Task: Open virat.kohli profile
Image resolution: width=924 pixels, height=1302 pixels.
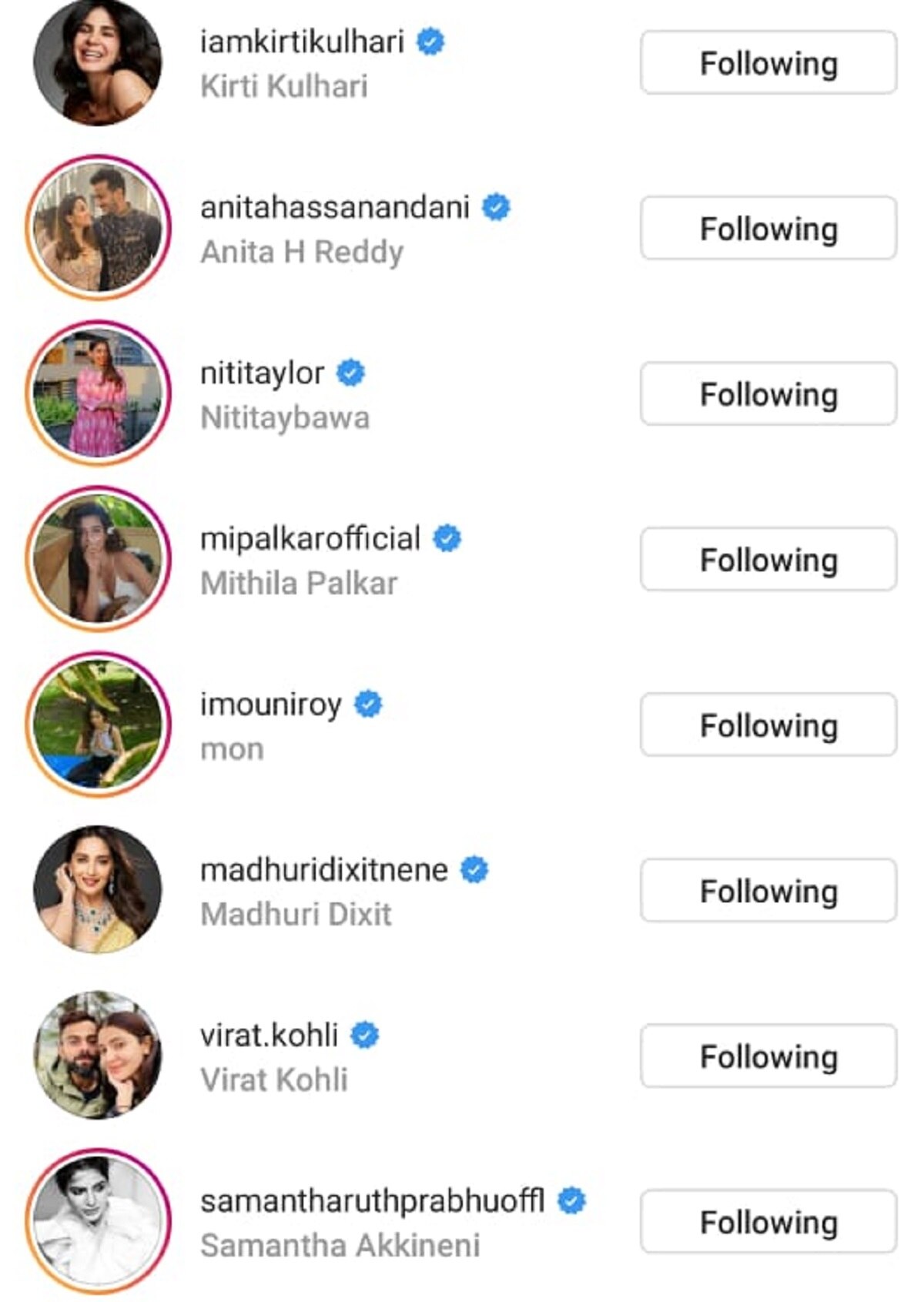Action: [269, 1036]
